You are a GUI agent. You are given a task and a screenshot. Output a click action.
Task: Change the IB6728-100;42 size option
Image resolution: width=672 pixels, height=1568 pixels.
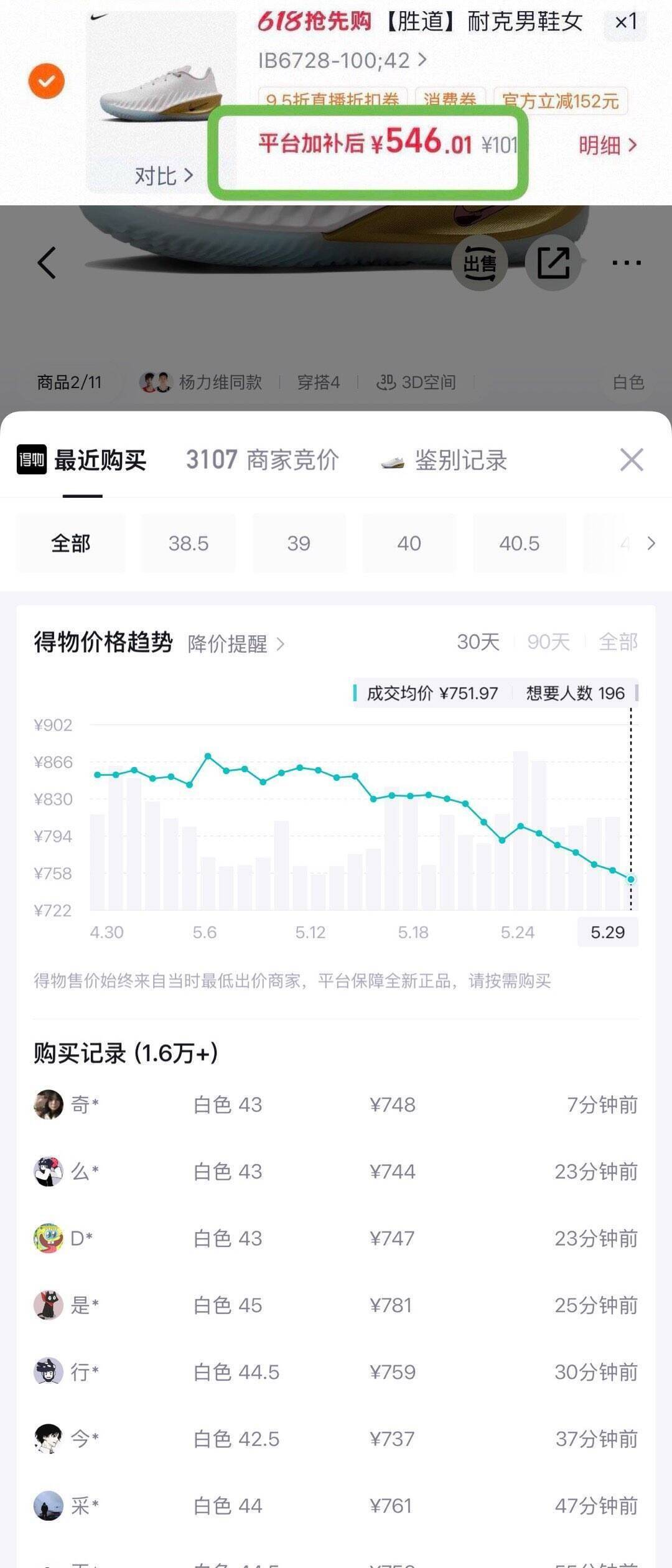point(342,60)
